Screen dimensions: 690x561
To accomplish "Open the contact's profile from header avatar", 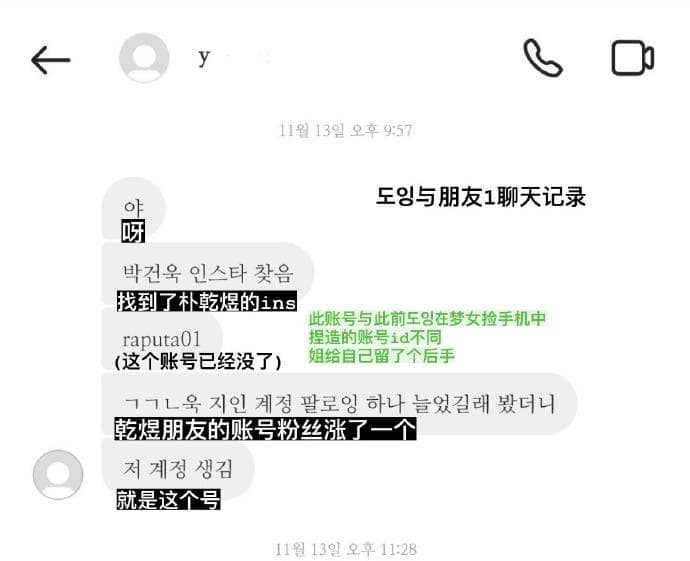I will [x=144, y=58].
